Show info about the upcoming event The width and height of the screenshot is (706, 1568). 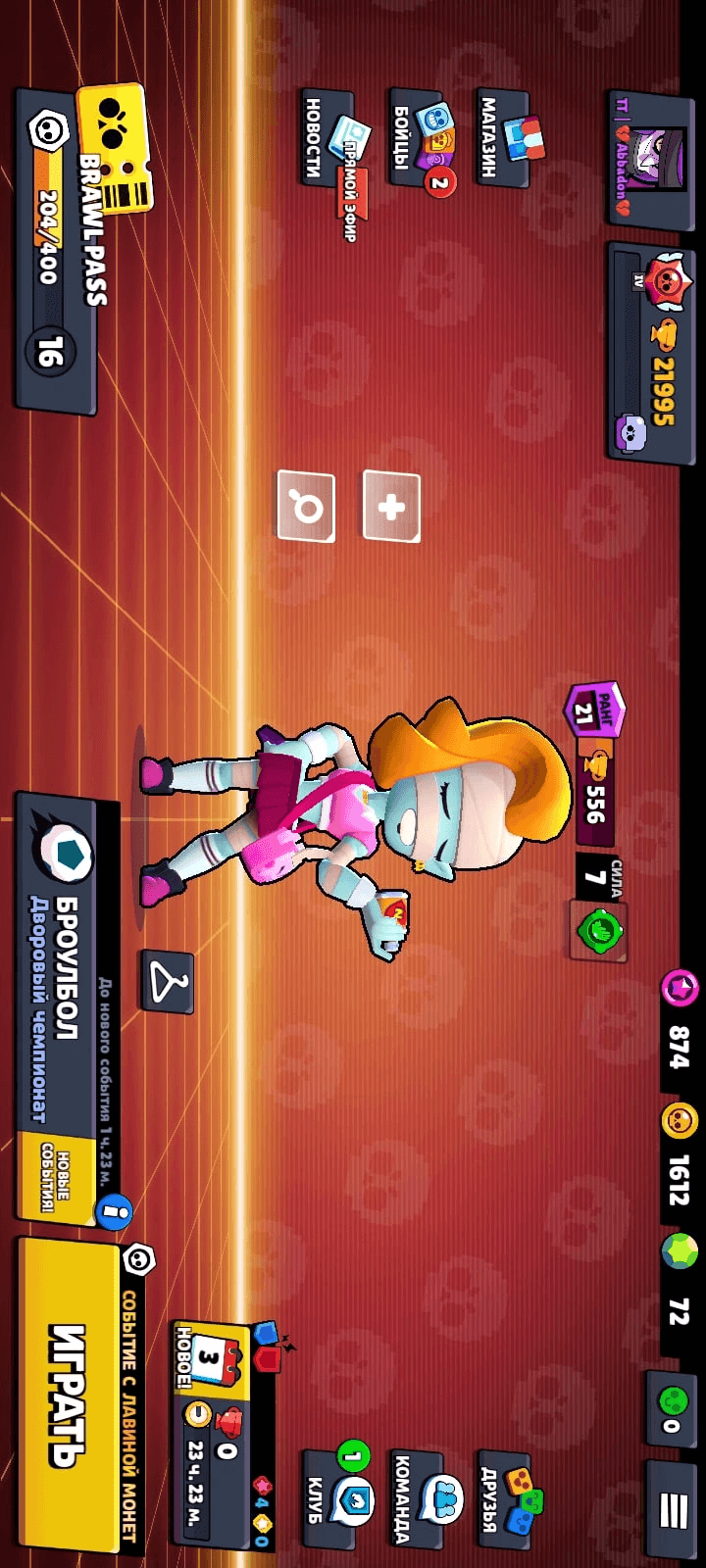tap(114, 1212)
